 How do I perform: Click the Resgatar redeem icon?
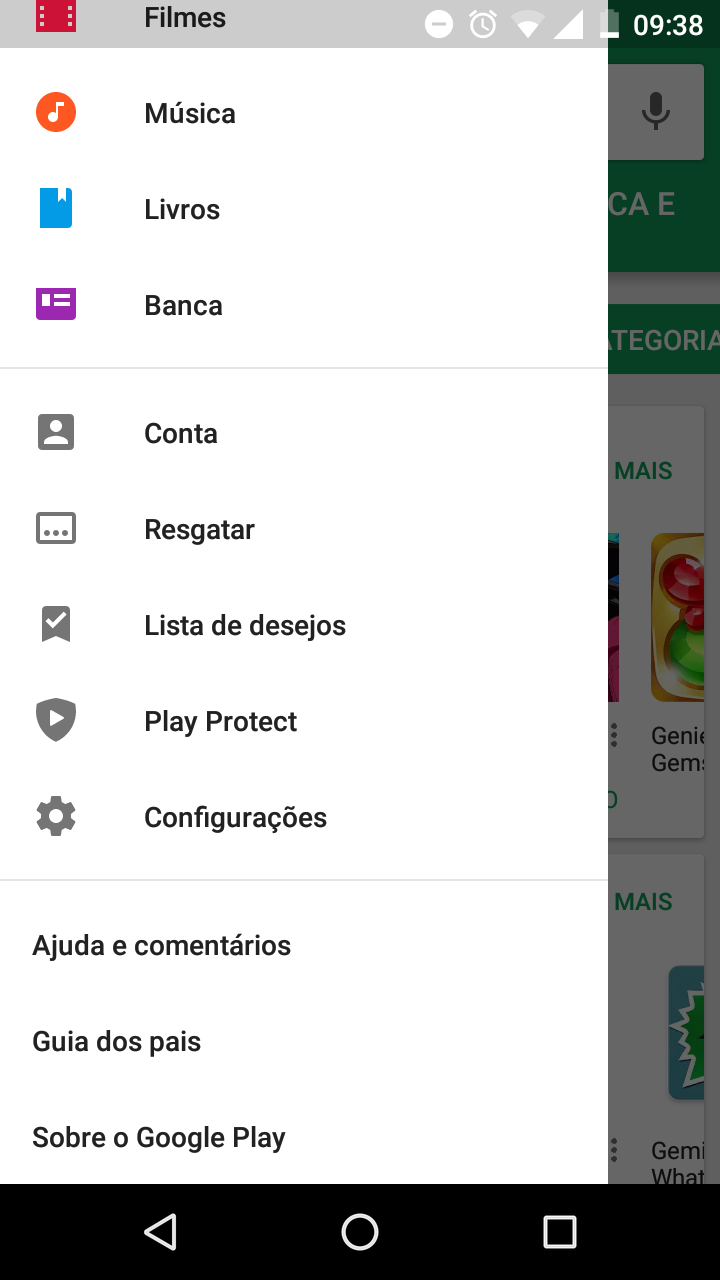pos(57,528)
